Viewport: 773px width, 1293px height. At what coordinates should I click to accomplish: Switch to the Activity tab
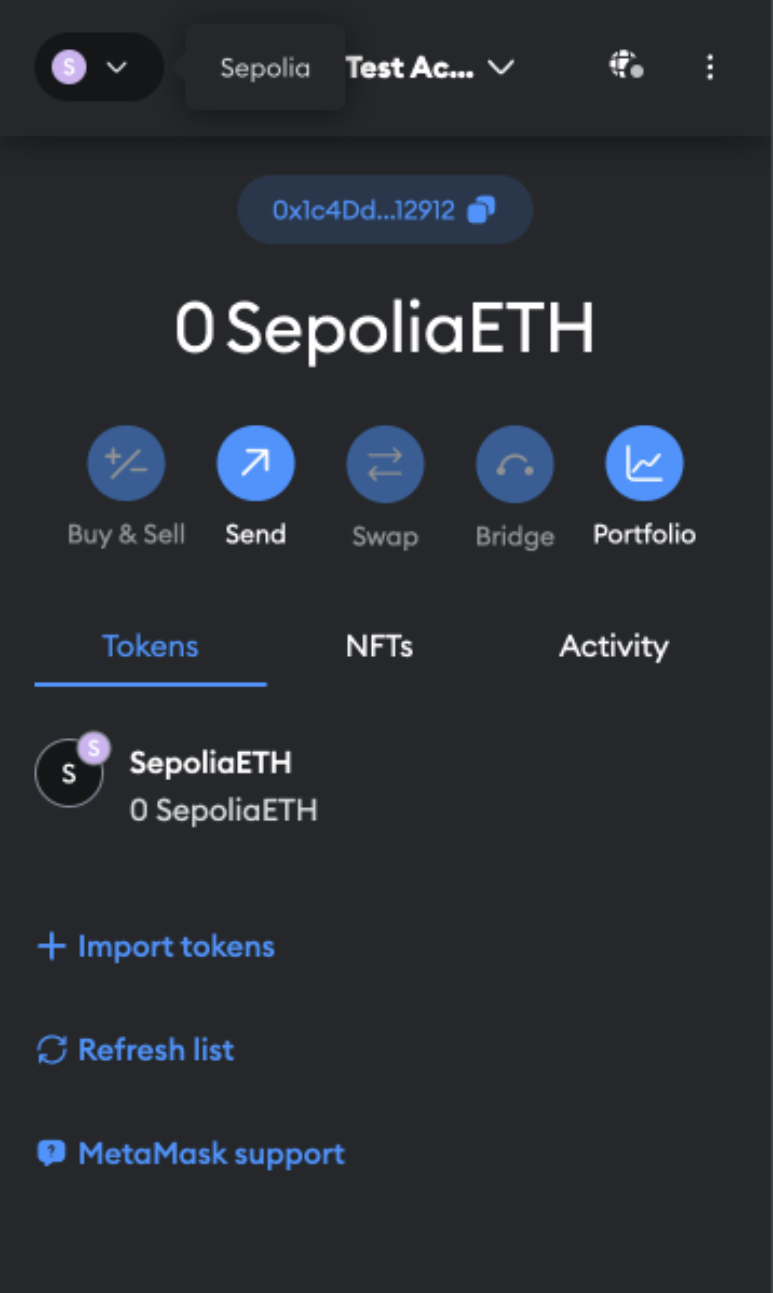(x=613, y=646)
